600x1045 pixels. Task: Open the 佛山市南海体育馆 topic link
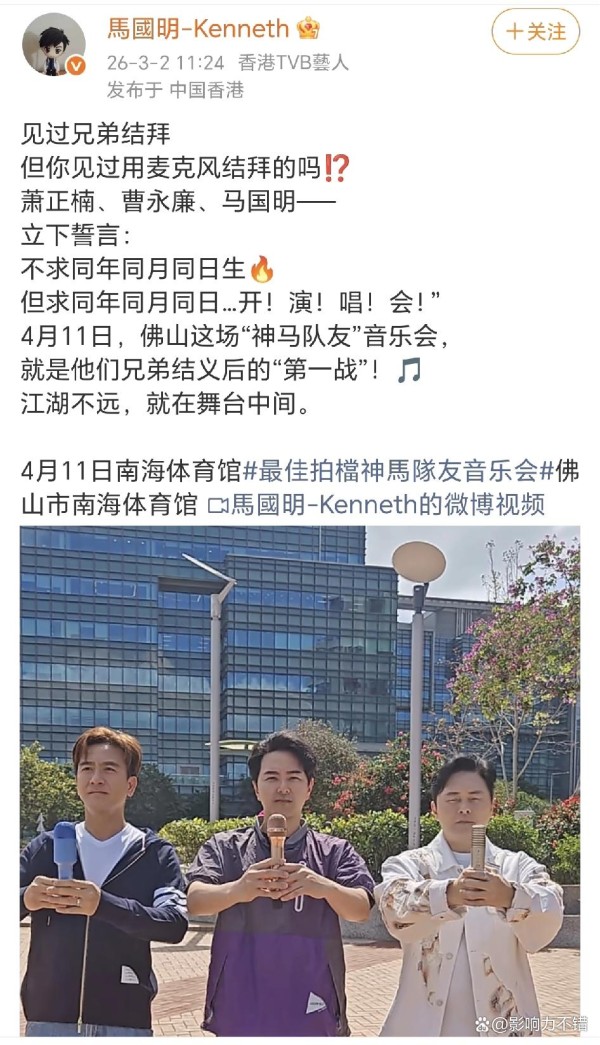tap(110, 503)
